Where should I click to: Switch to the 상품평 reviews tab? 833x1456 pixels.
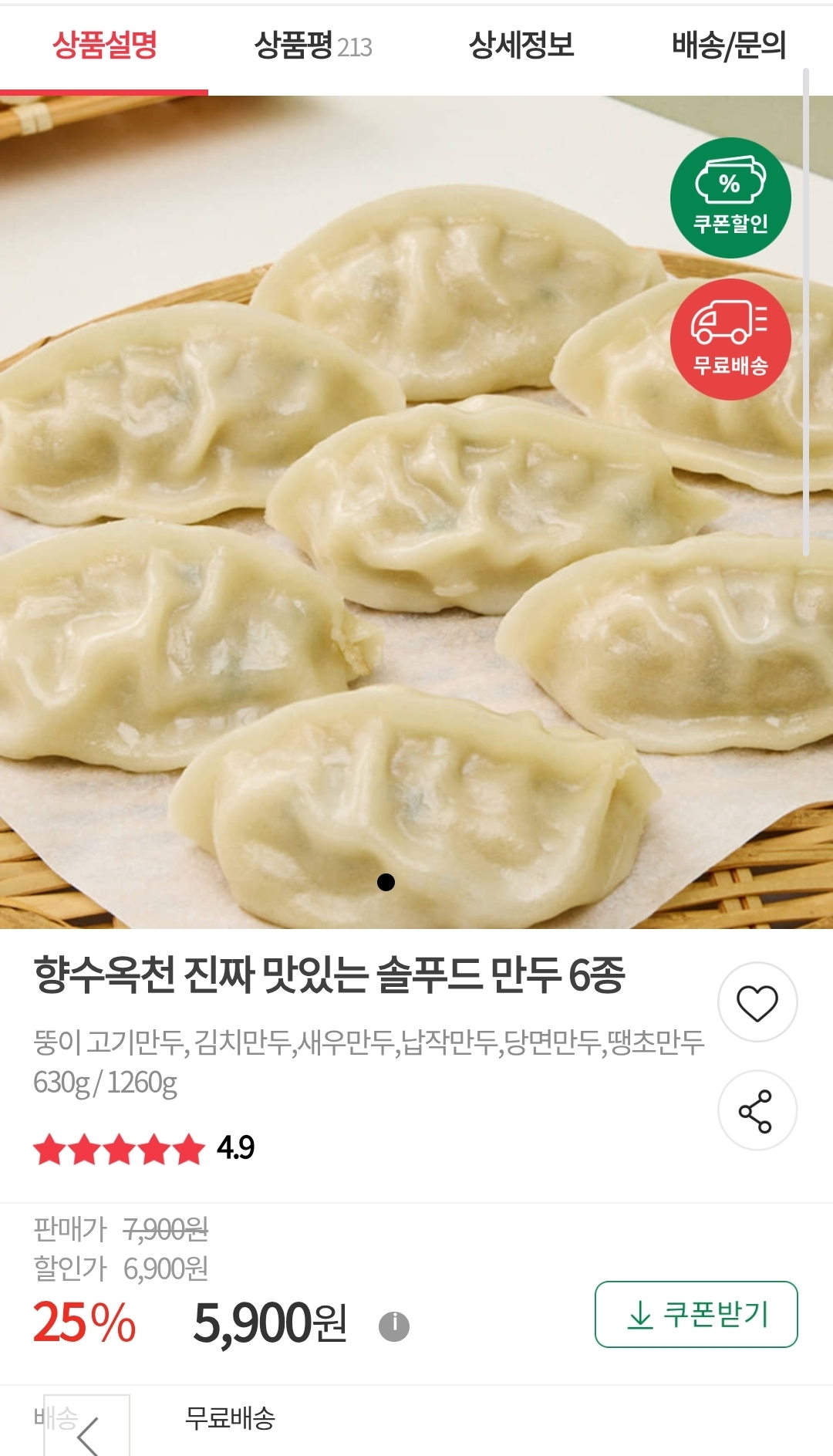[x=312, y=46]
